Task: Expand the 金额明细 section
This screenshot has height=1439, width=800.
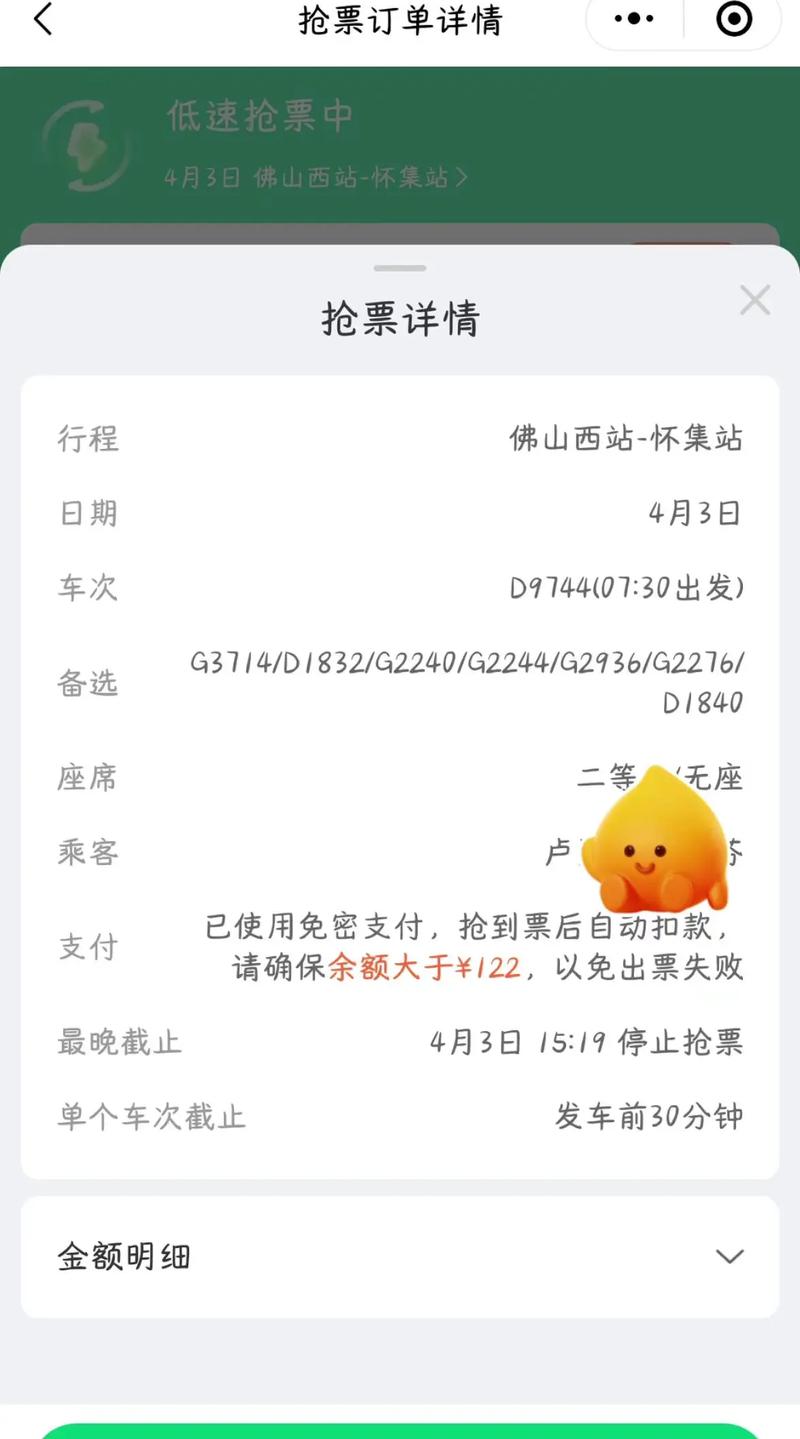Action: 729,1257
